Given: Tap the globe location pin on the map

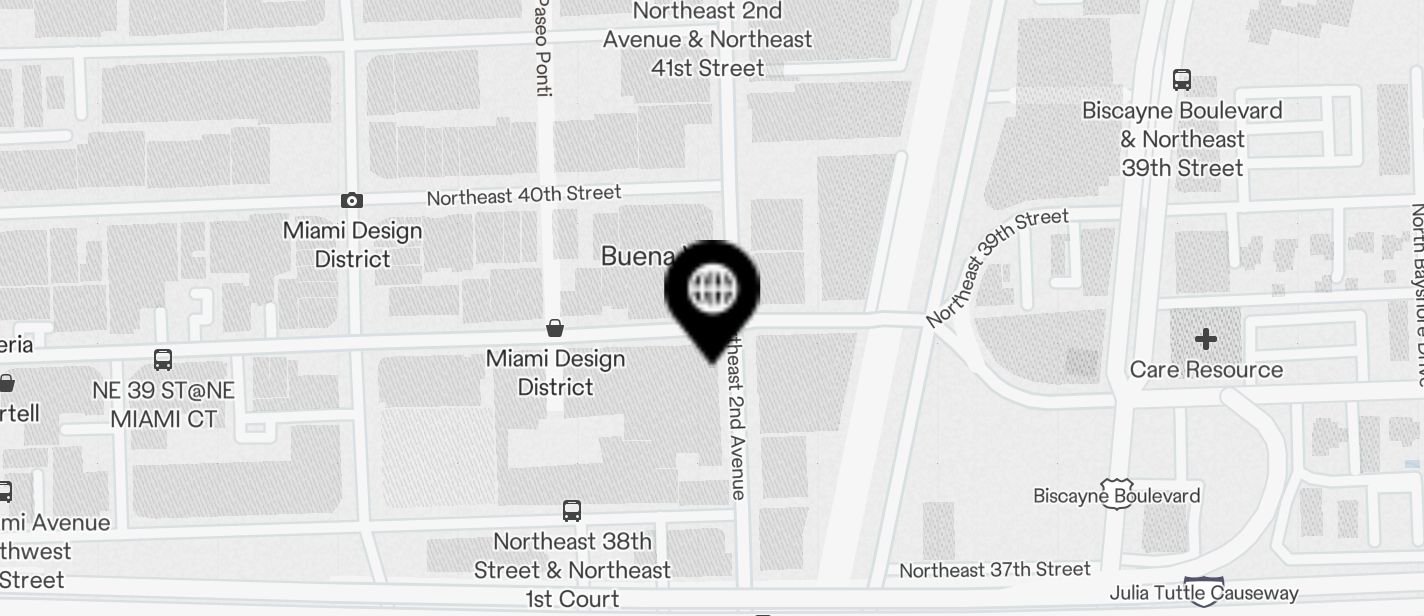Looking at the screenshot, I should (x=712, y=294).
